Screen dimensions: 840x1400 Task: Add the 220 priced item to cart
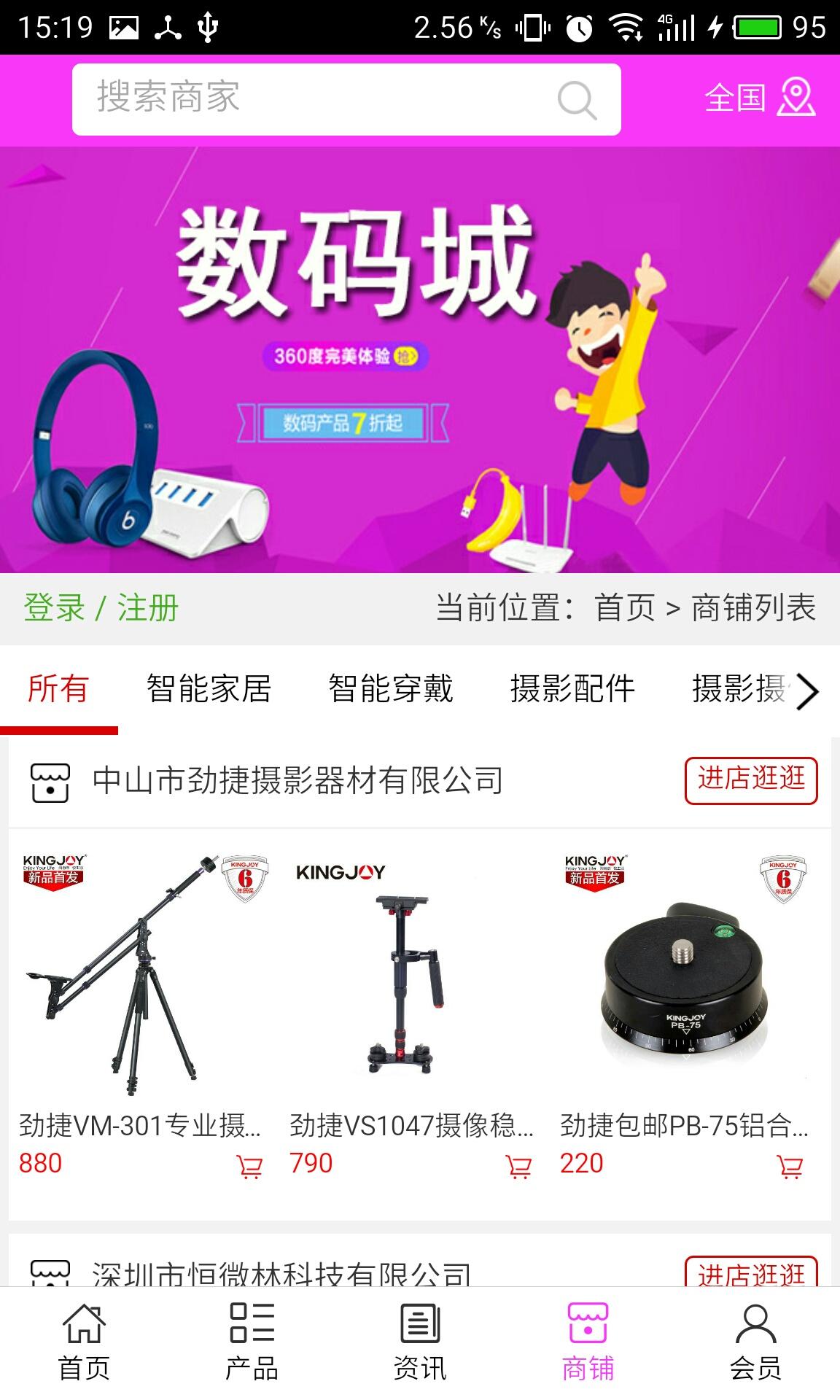pyautogui.click(x=790, y=1167)
